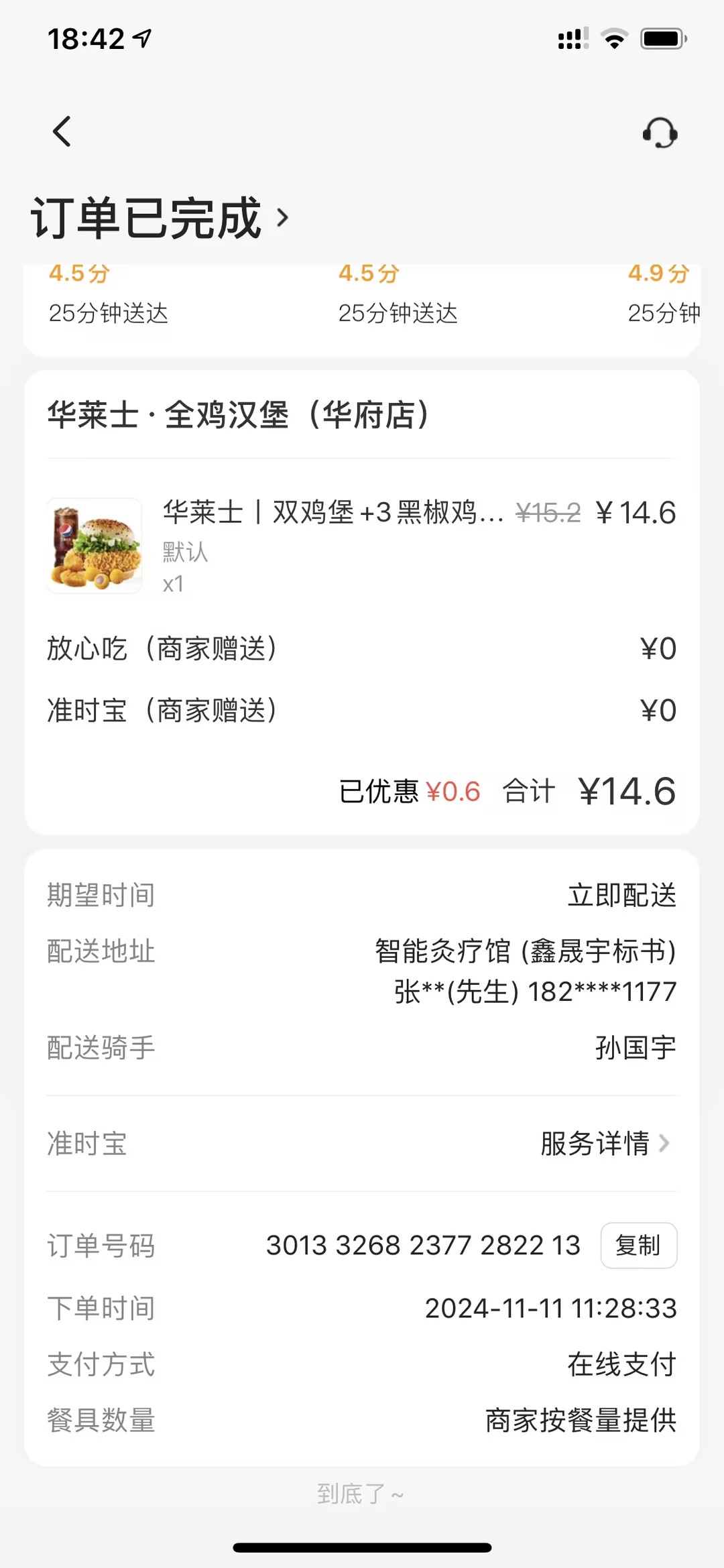
Task: Open the 订单已完成 status details
Action: [x=160, y=218]
